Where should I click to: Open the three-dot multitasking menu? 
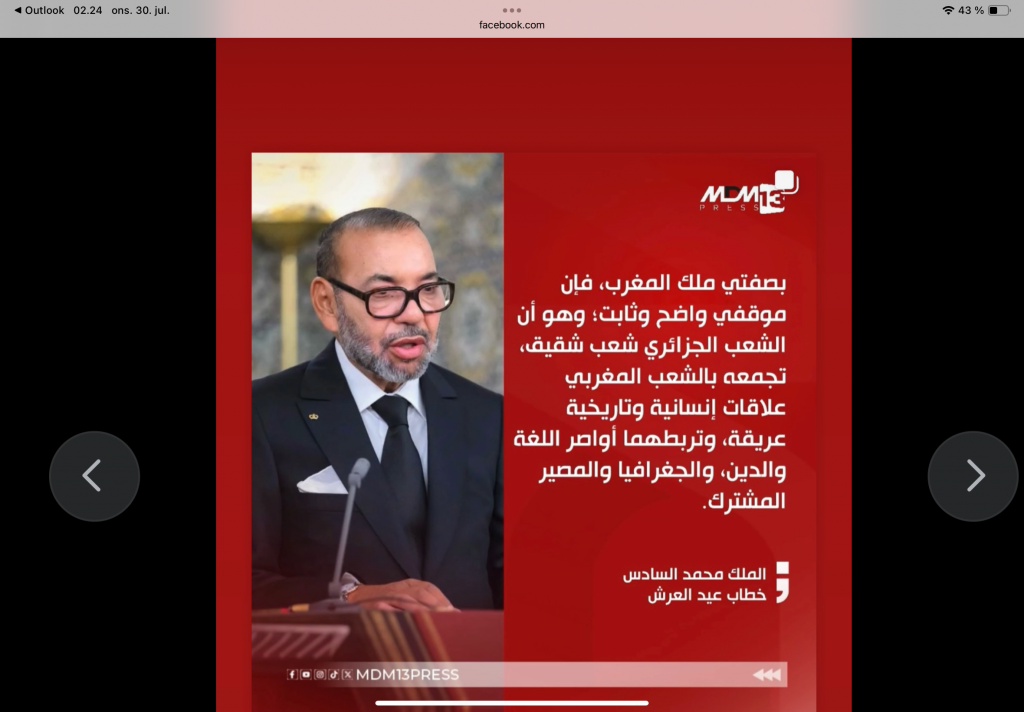[x=512, y=10]
